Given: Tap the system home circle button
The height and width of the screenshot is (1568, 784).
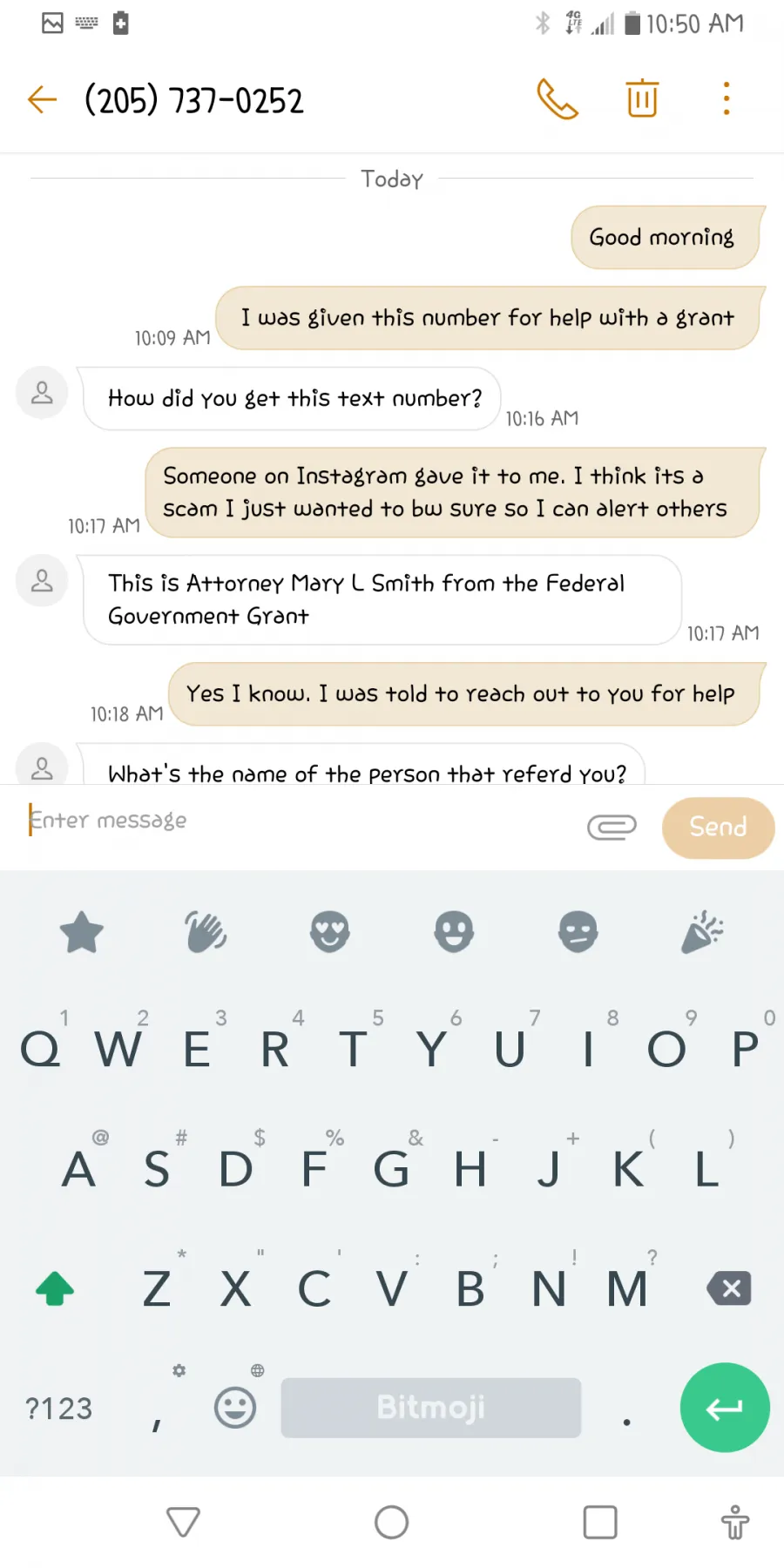Looking at the screenshot, I should tap(391, 1522).
